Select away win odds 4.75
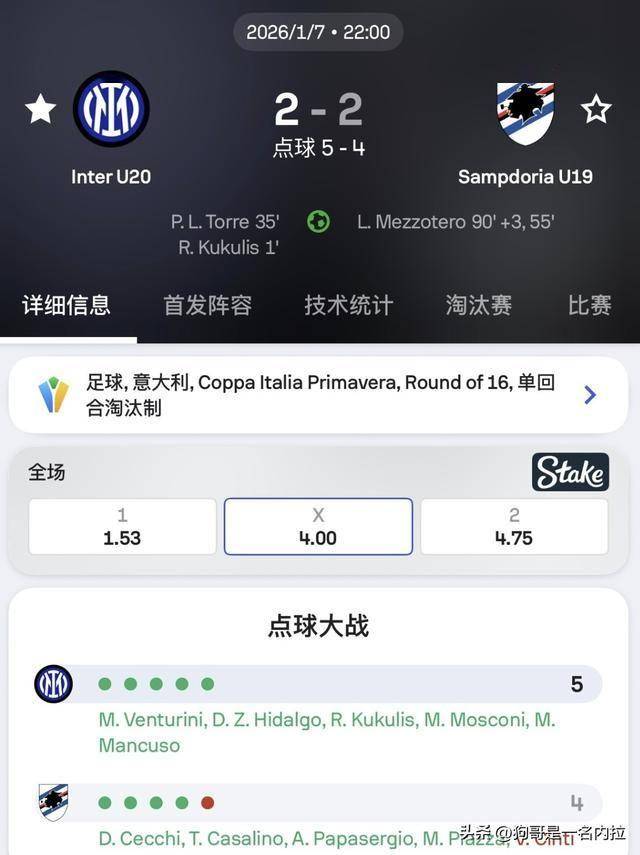Screen dimensions: 640x855 coord(514,527)
